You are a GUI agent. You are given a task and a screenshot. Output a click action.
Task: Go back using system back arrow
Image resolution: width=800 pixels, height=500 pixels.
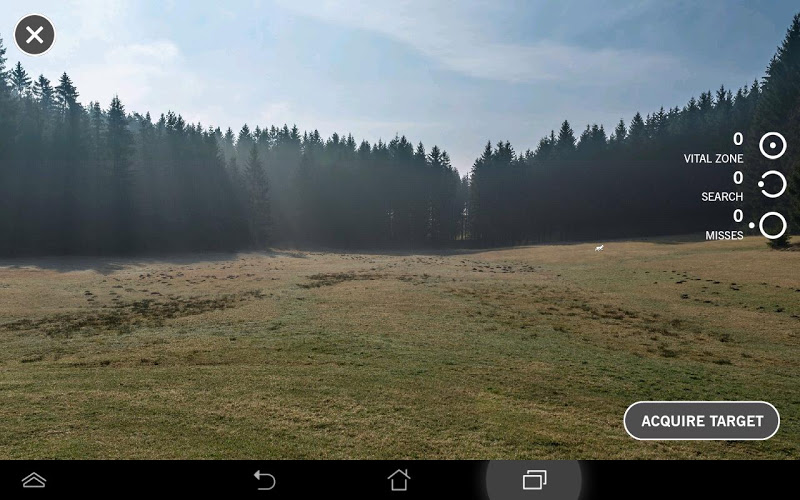tap(264, 480)
